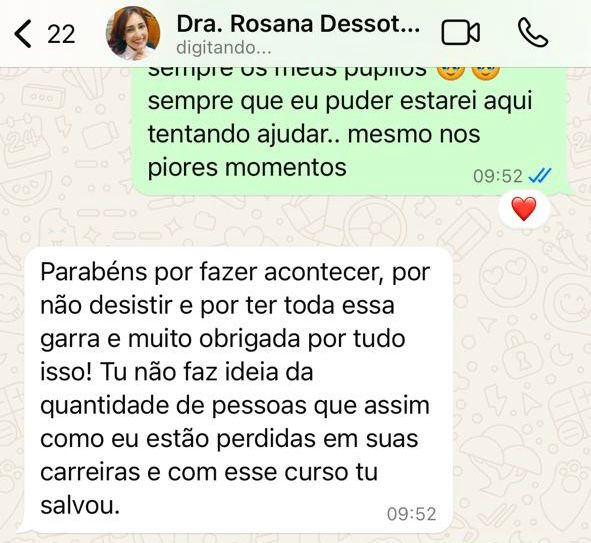
Task: Start a video call with Dra. Rosana
Action: click(461, 33)
